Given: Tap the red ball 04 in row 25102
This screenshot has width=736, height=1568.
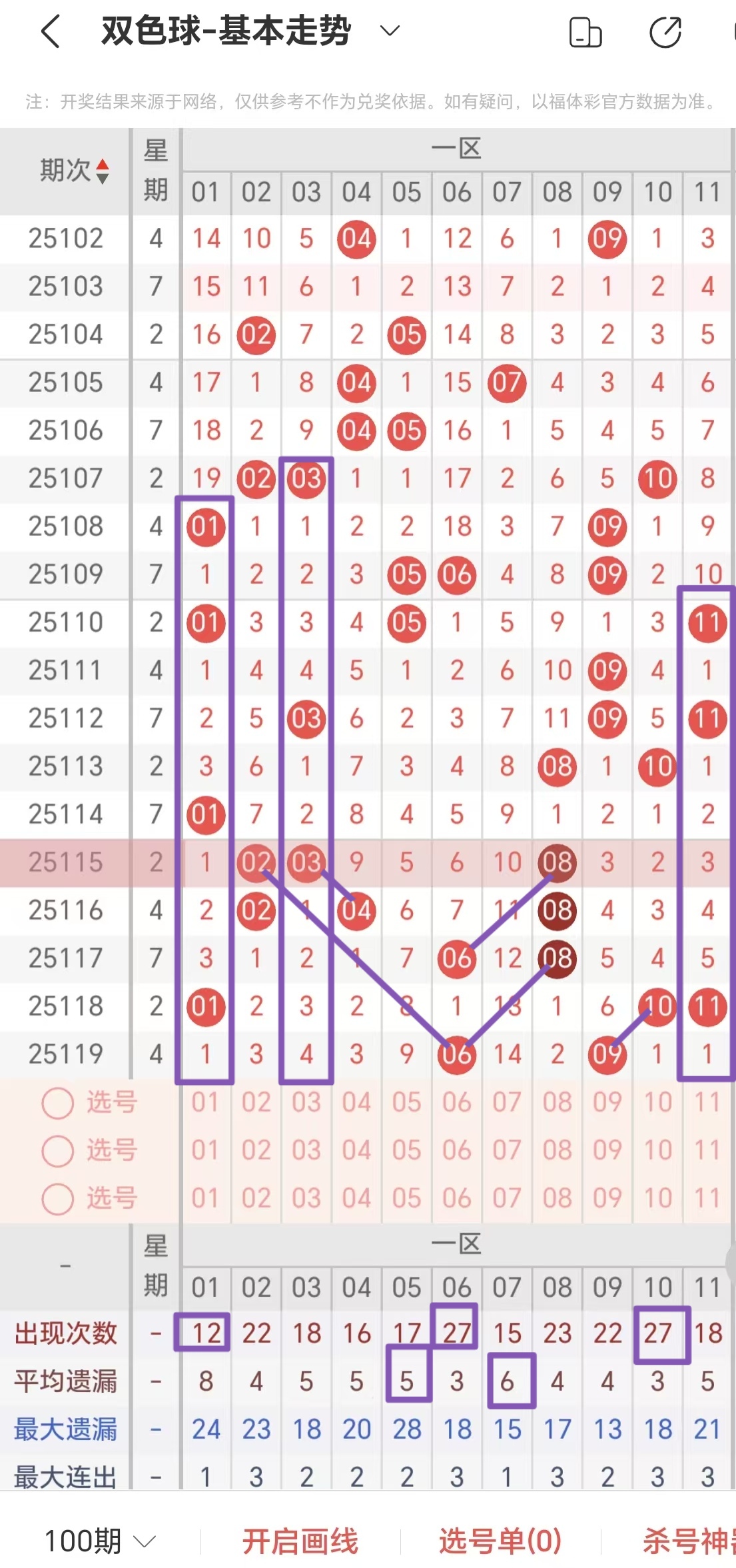Looking at the screenshot, I should 356,240.
